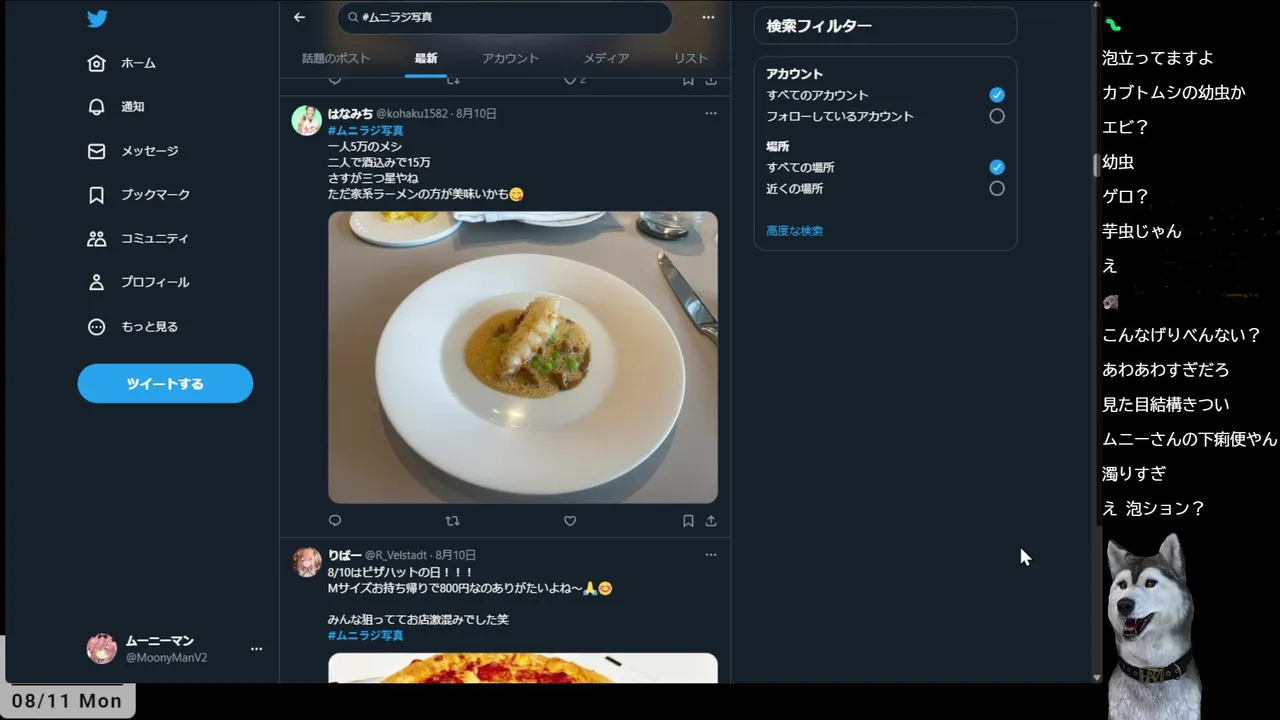Open プロフィール profile page
Viewport: 1280px width, 720px height.
pyautogui.click(x=154, y=283)
